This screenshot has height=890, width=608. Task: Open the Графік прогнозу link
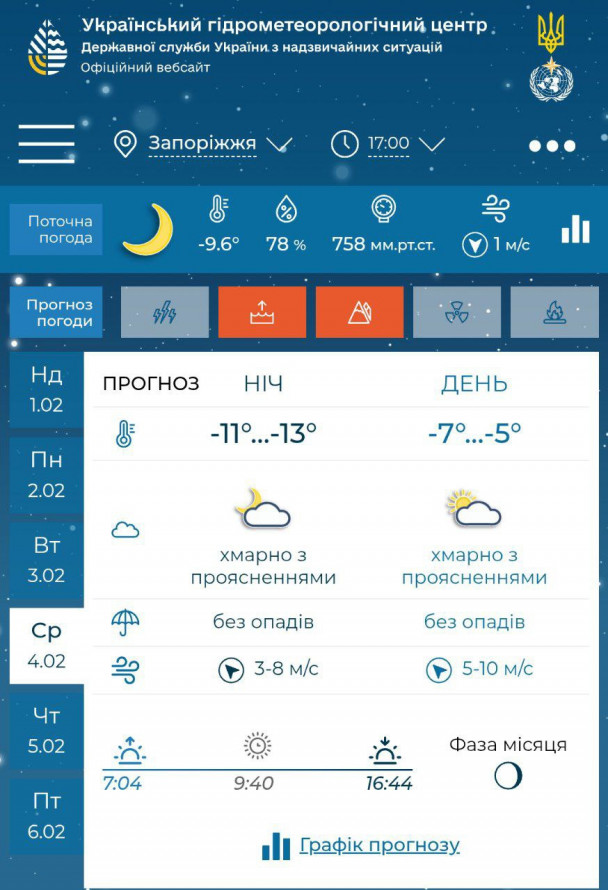[x=379, y=846]
